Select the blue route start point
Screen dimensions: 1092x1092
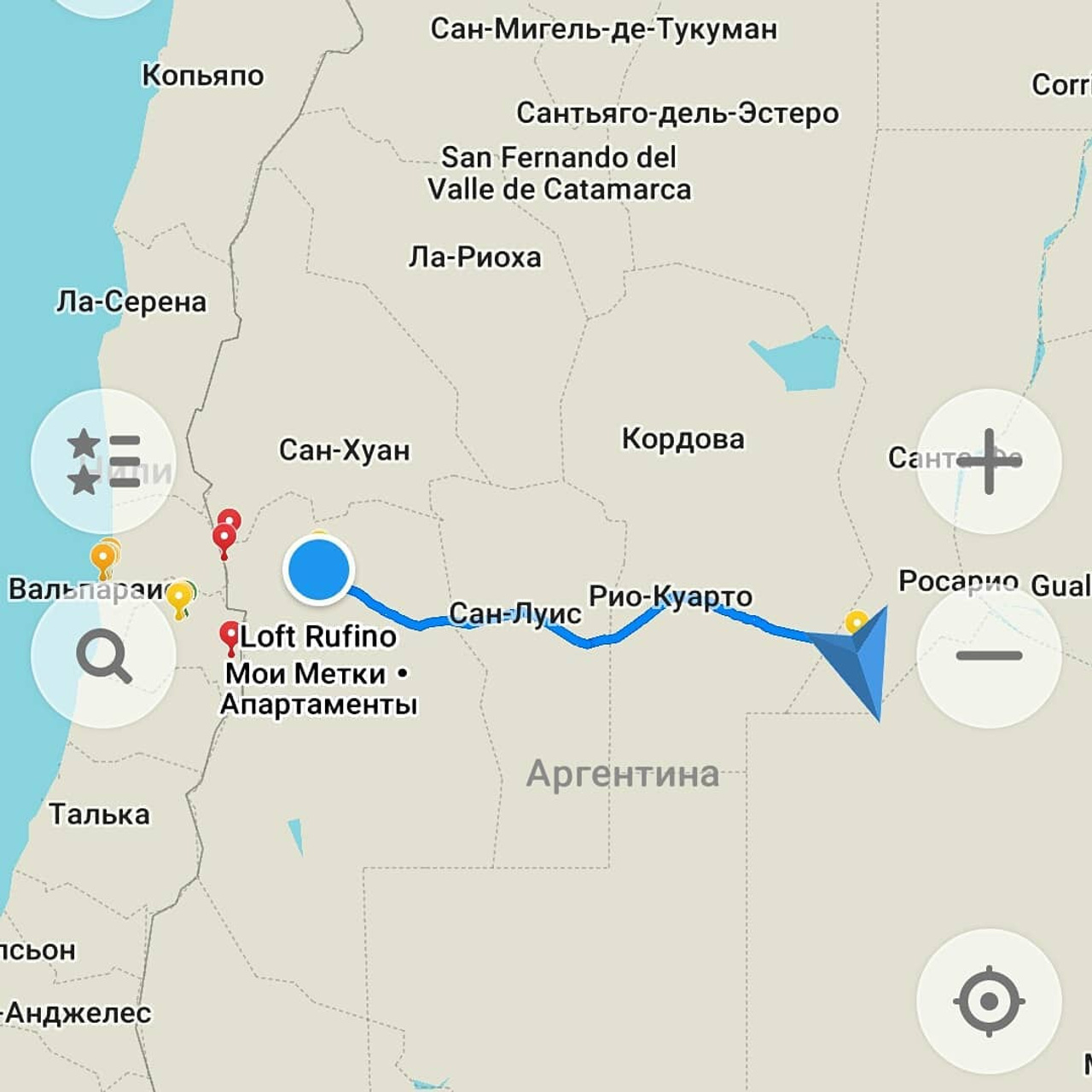point(319,570)
